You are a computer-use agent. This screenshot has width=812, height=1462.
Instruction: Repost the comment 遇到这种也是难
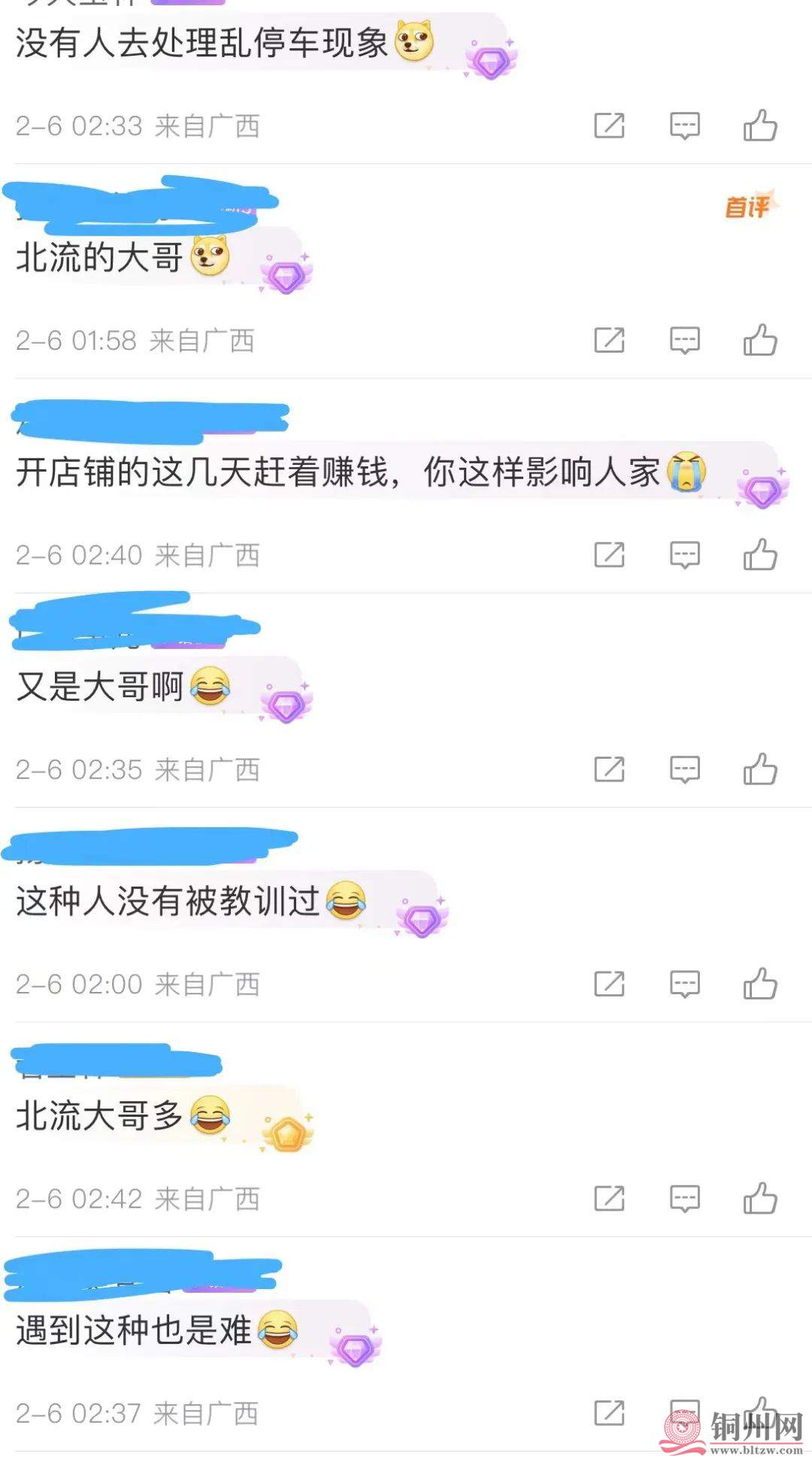click(x=609, y=1413)
